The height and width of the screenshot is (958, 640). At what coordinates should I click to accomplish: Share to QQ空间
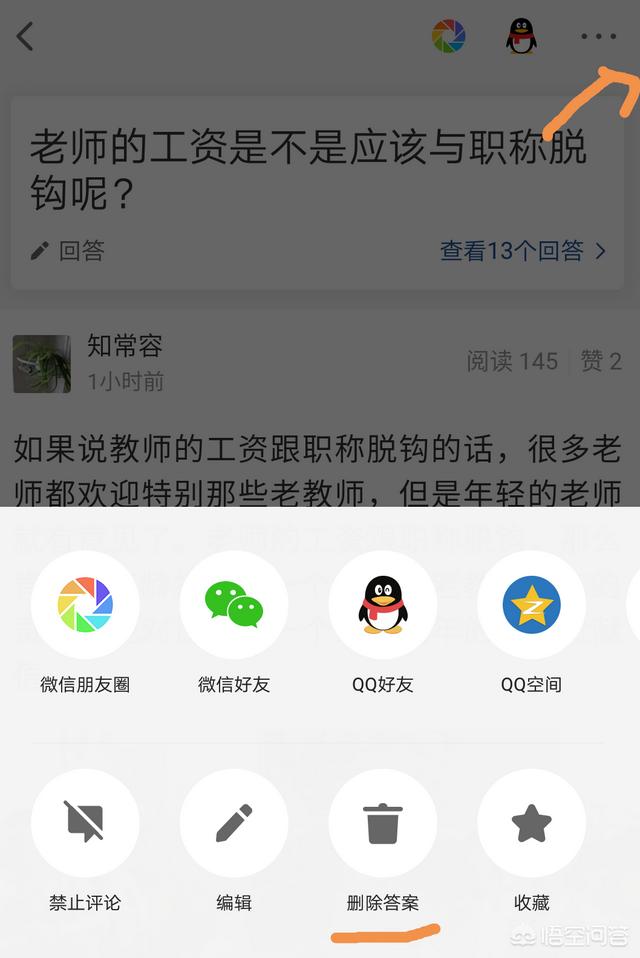[x=531, y=605]
